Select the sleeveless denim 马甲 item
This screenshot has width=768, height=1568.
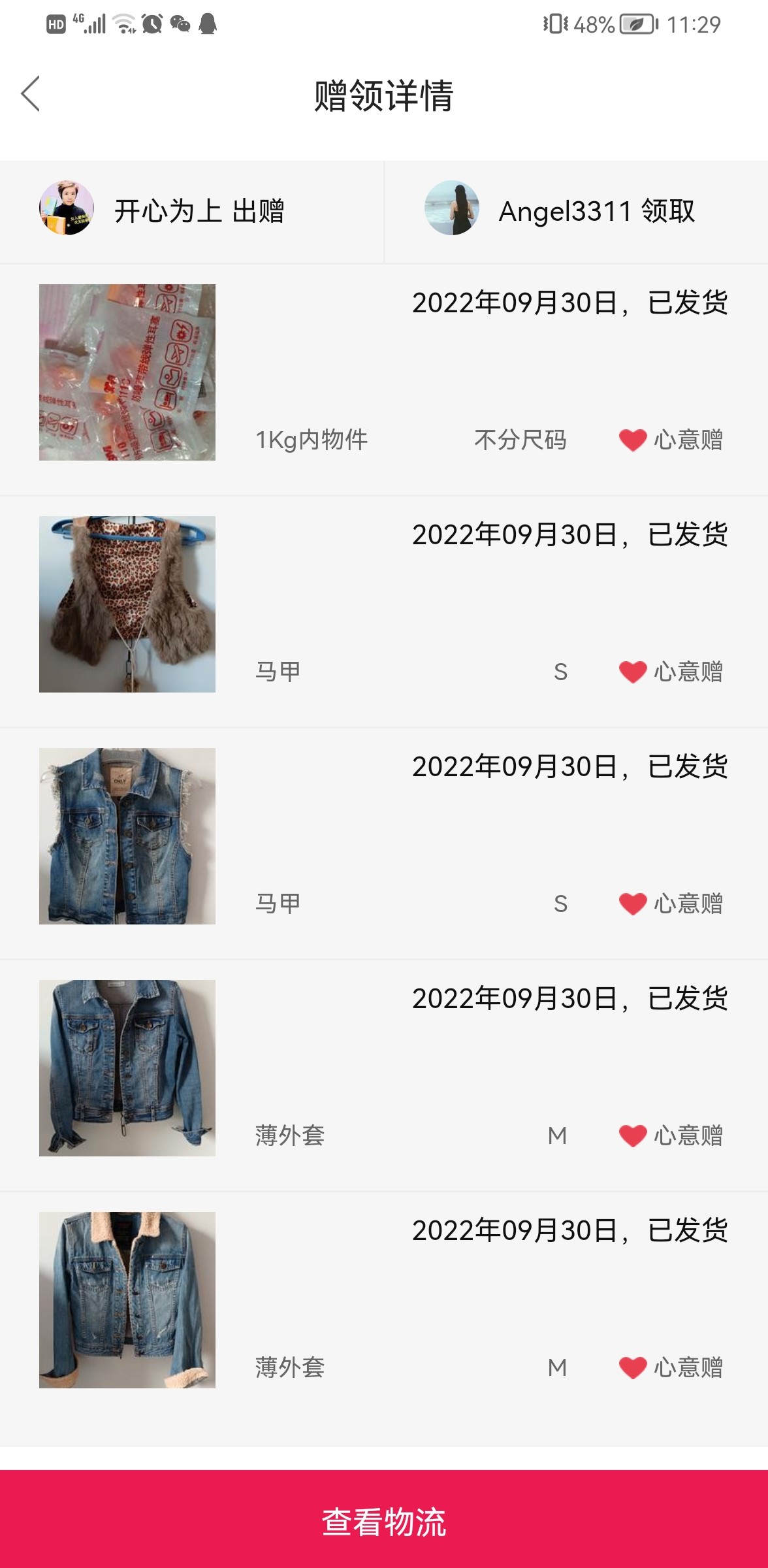[127, 836]
